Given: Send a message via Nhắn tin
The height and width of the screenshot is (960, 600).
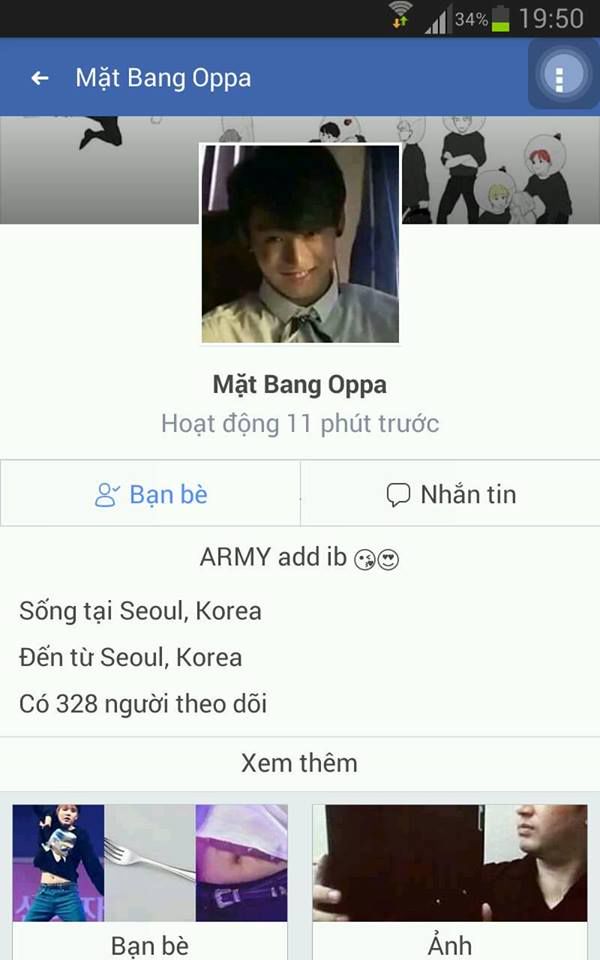Looking at the screenshot, I should point(451,493).
